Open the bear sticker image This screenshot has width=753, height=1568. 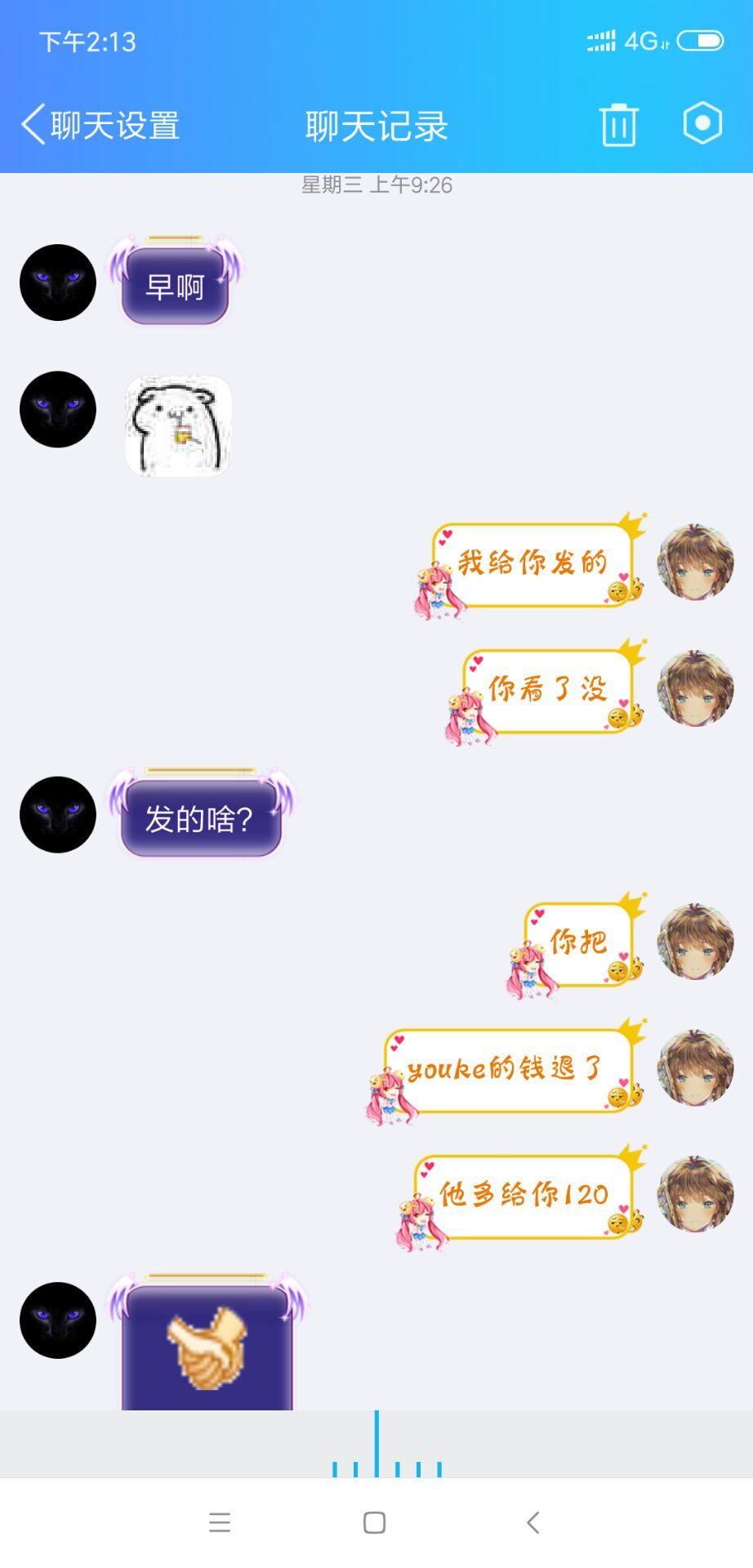coord(178,426)
